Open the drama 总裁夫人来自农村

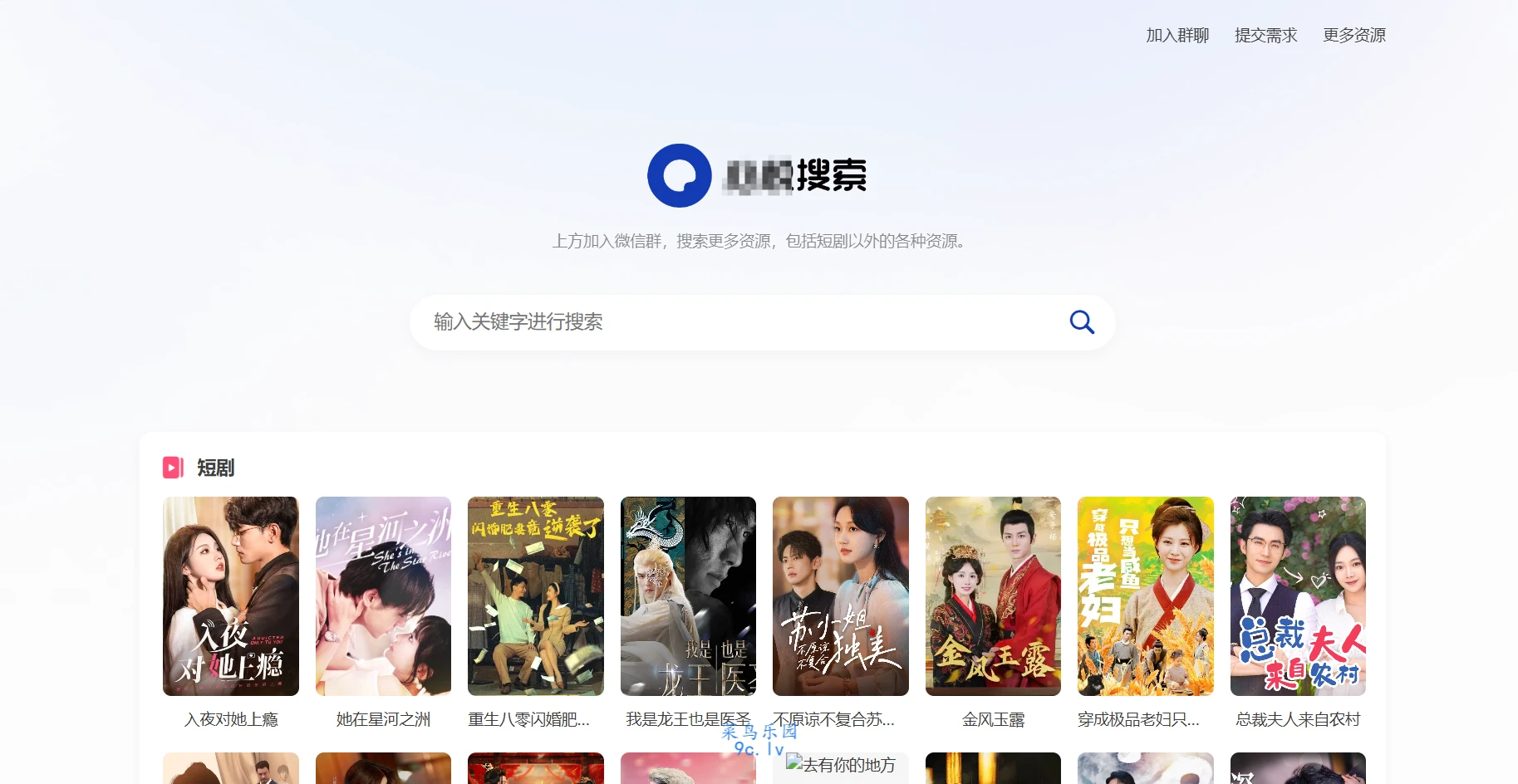click(x=1298, y=596)
